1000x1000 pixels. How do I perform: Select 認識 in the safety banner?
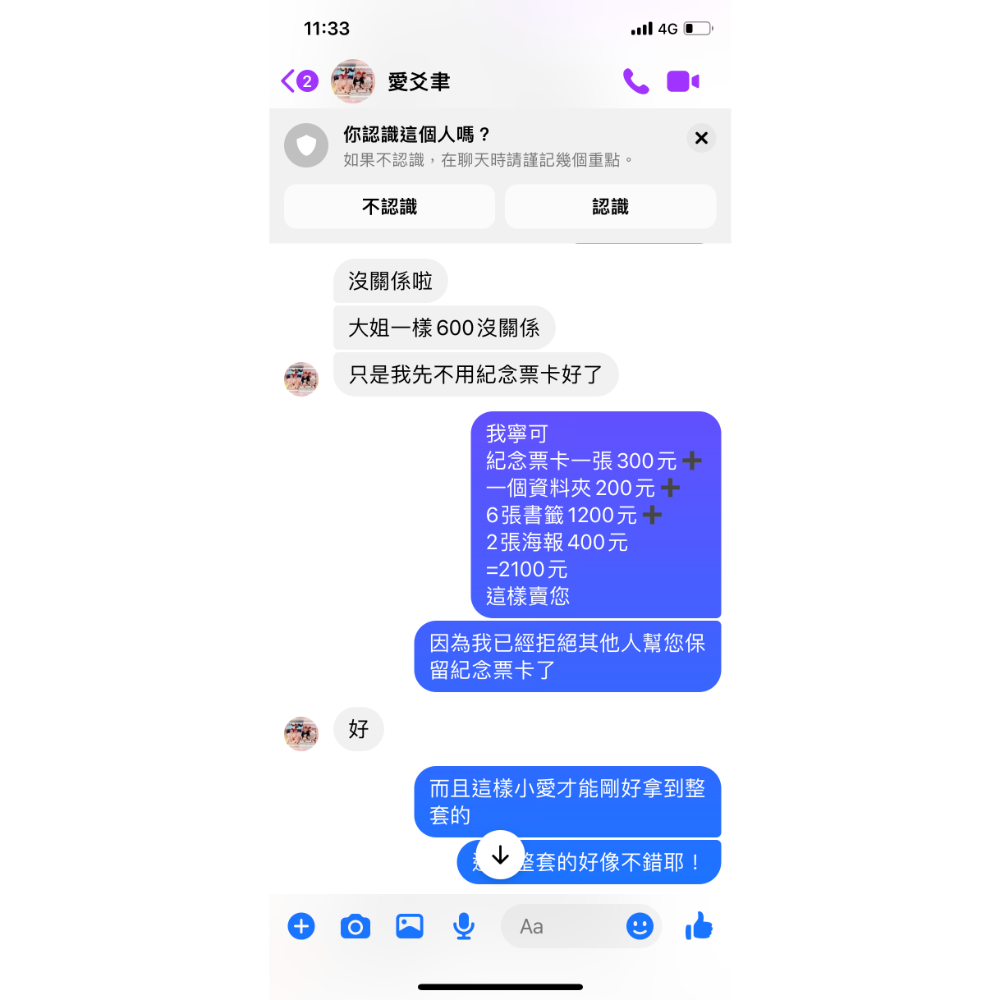[610, 207]
